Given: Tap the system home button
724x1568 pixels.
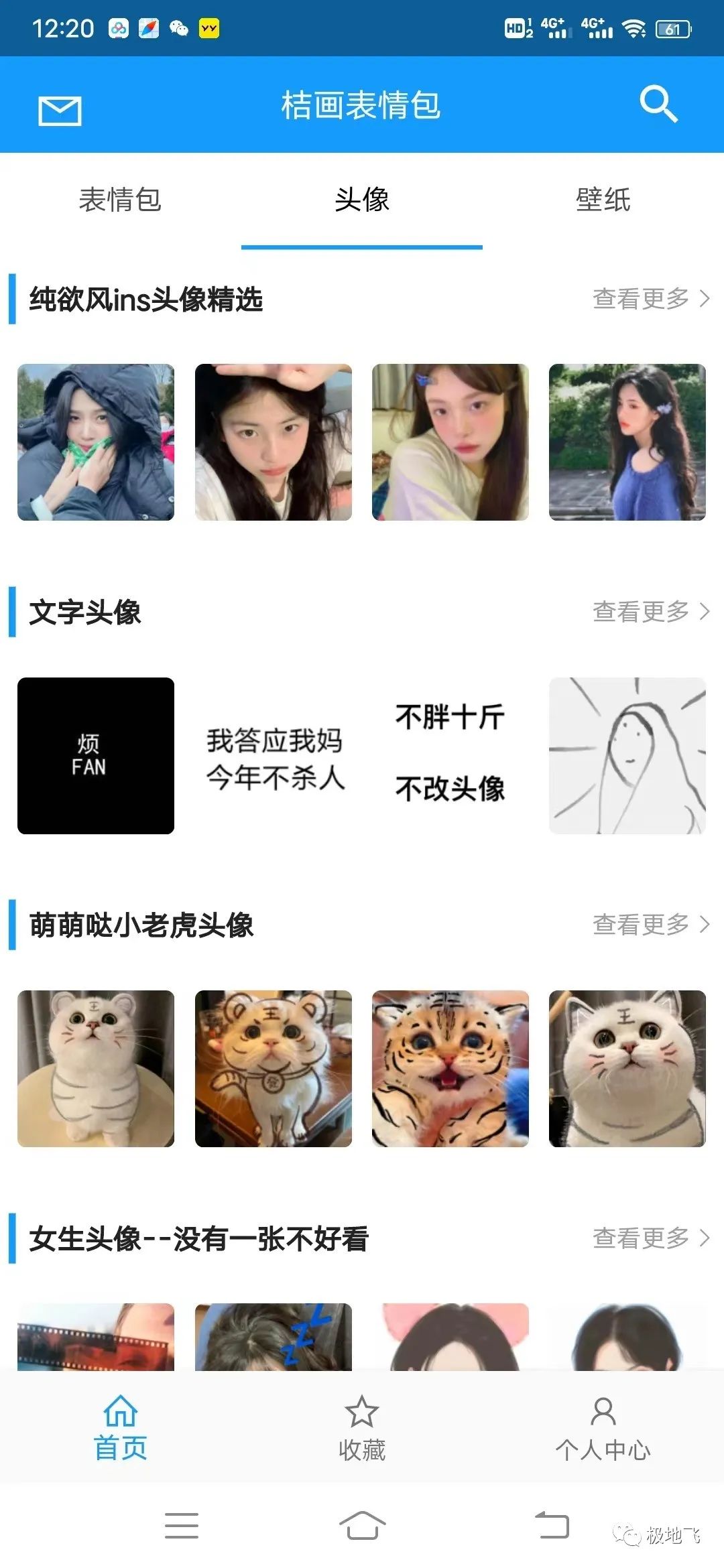Looking at the screenshot, I should tap(362, 1526).
